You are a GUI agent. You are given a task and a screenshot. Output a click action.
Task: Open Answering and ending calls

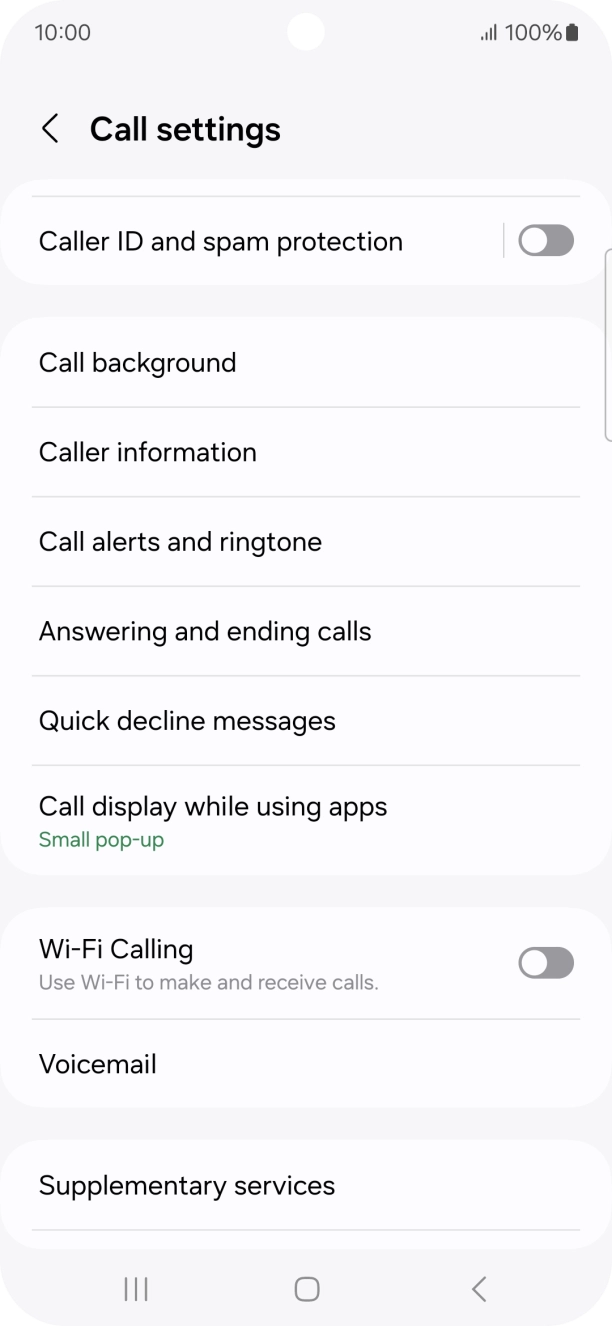pos(306,632)
